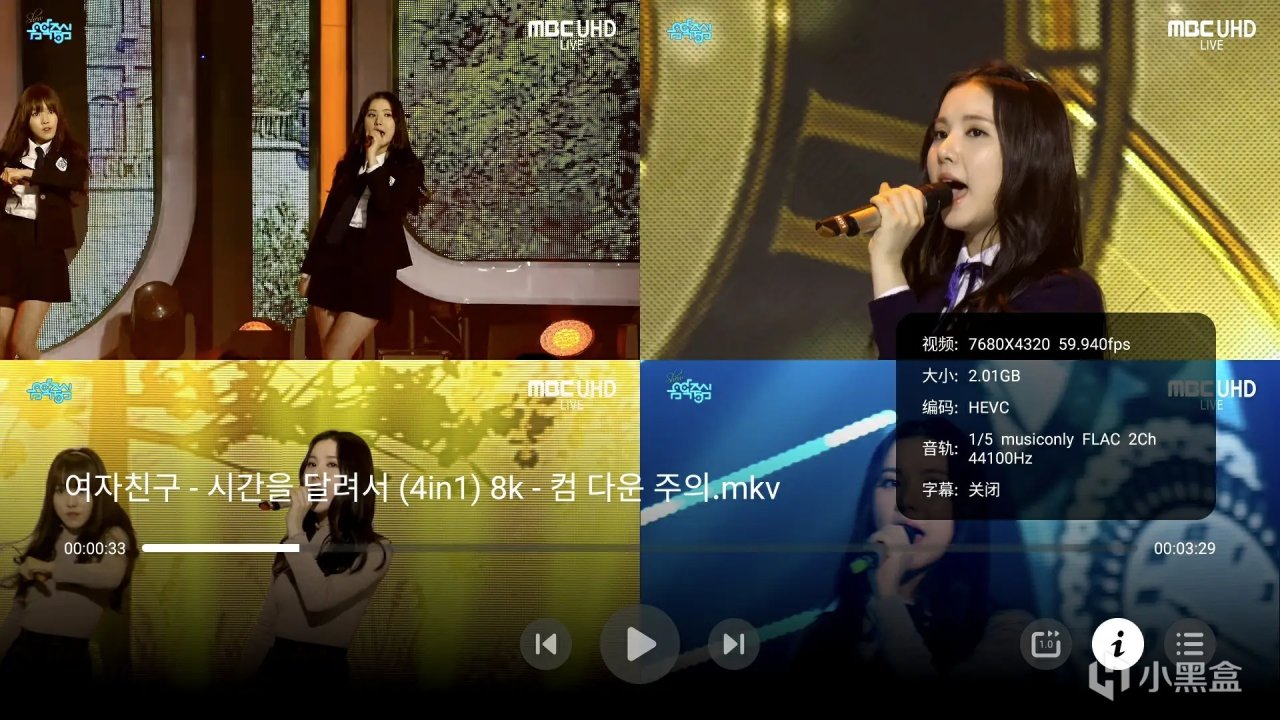Resume playback with the play button

(640, 644)
